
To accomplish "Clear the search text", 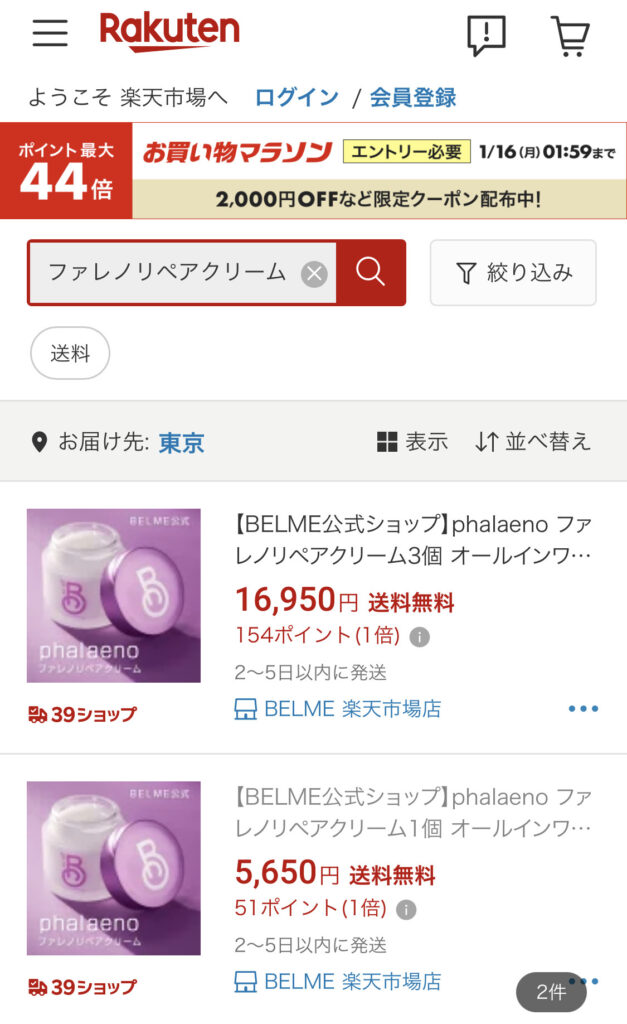I will tap(314, 273).
